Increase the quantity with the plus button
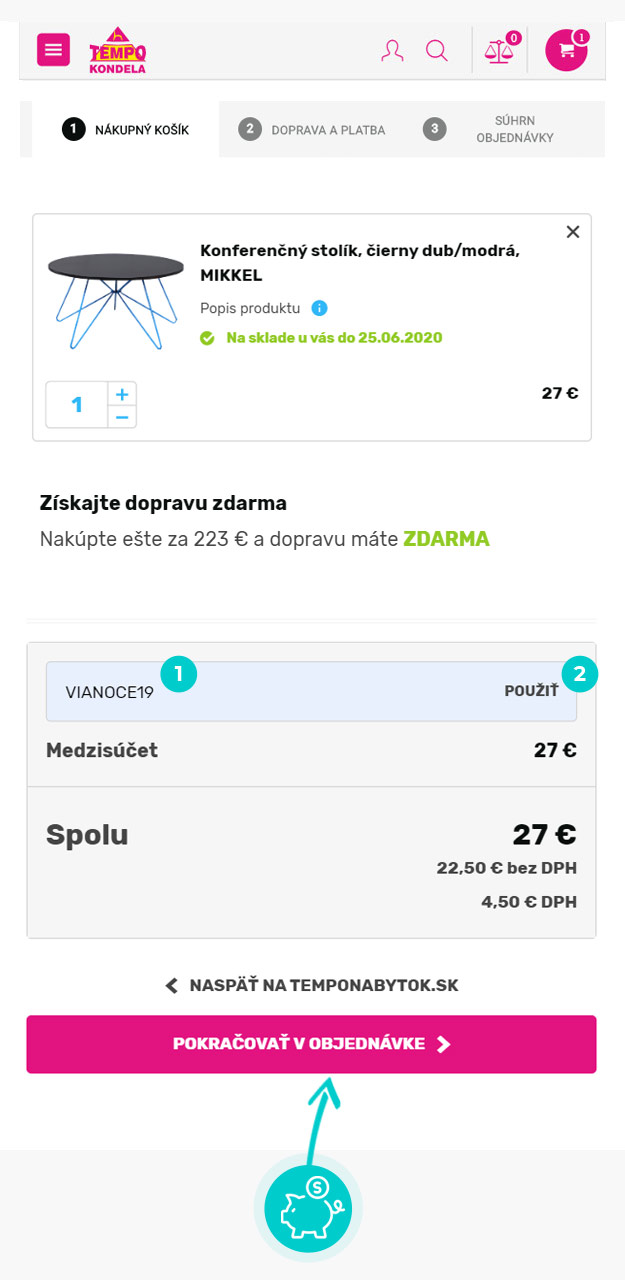Viewport: 625px width, 1280px height. click(x=122, y=394)
